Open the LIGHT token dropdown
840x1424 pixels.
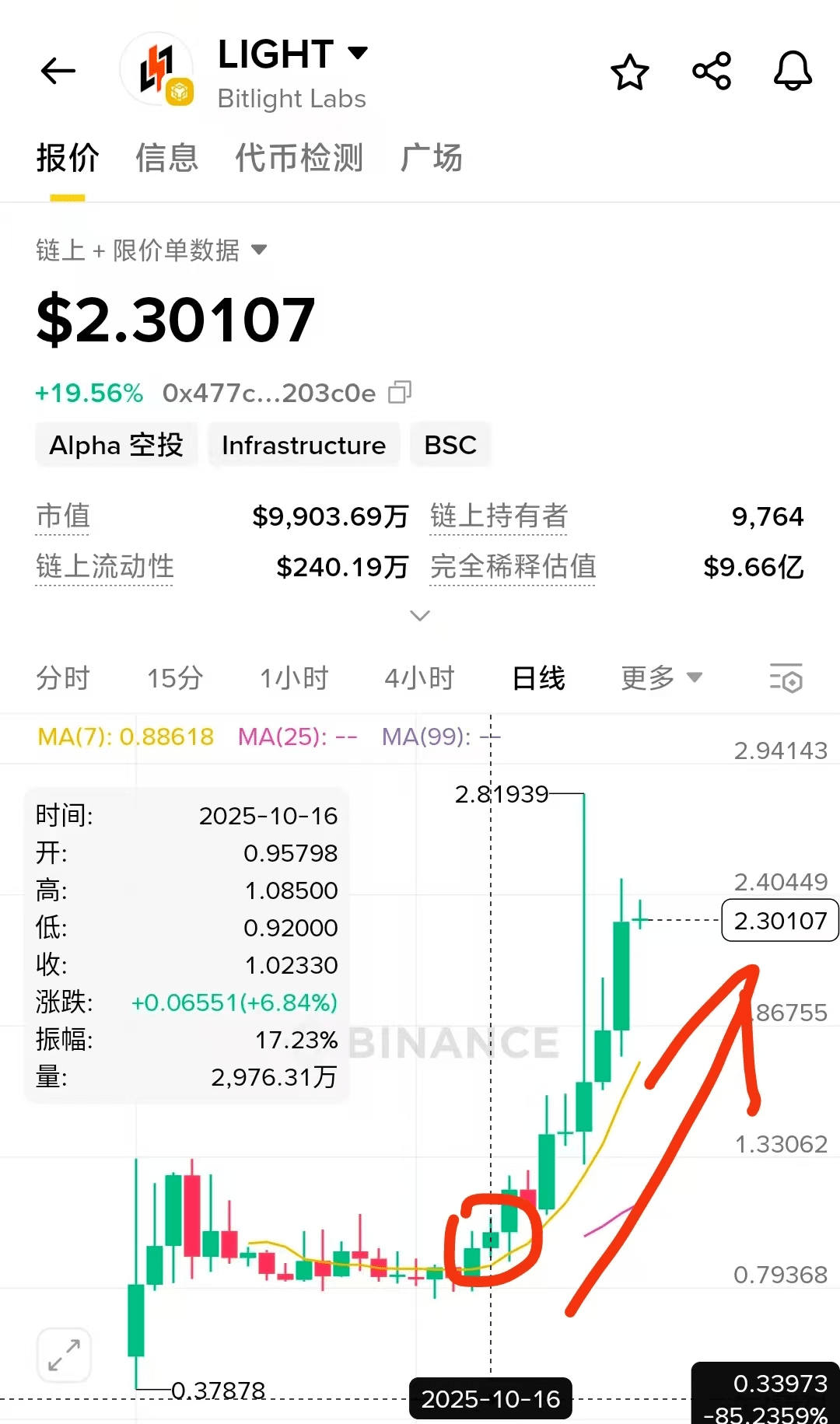pyautogui.click(x=357, y=54)
